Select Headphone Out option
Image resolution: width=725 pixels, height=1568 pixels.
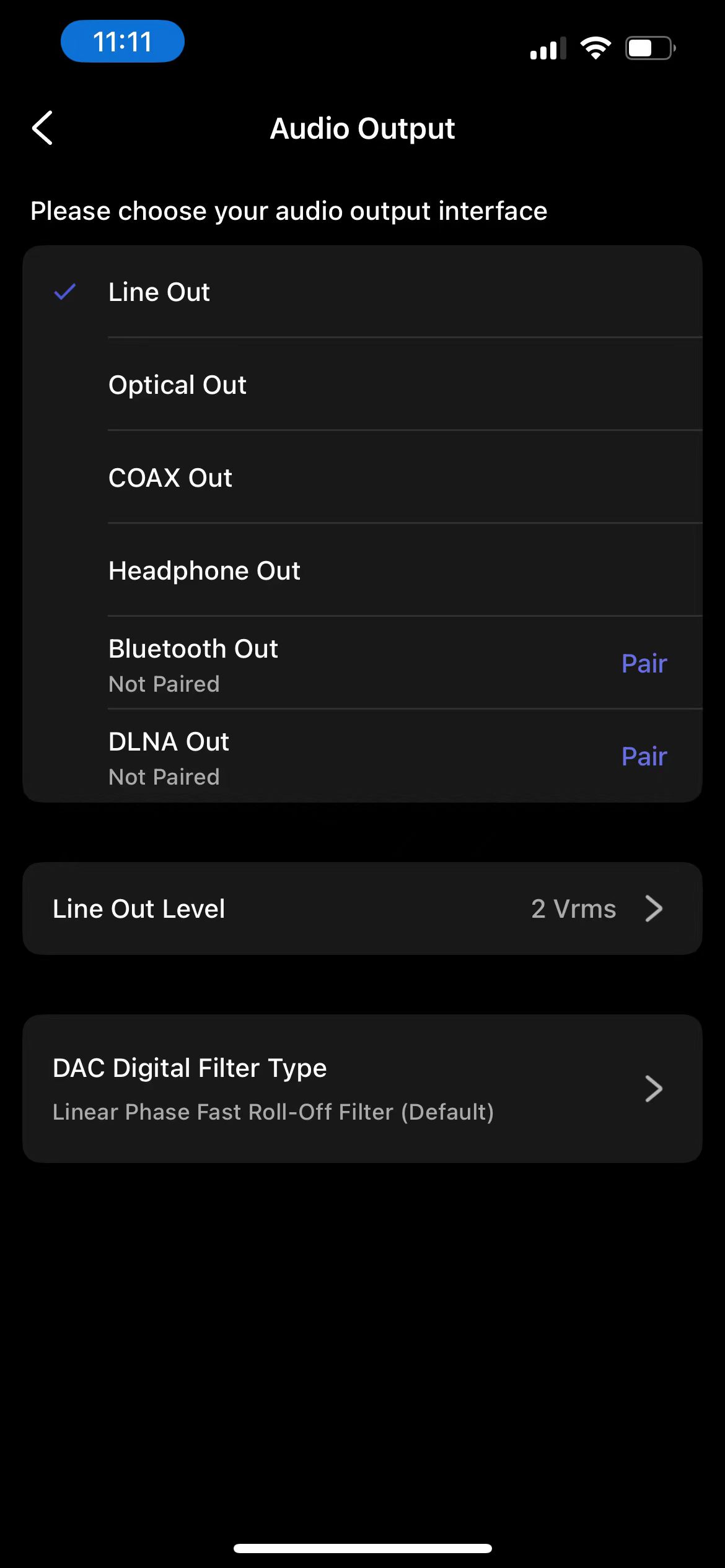204,571
